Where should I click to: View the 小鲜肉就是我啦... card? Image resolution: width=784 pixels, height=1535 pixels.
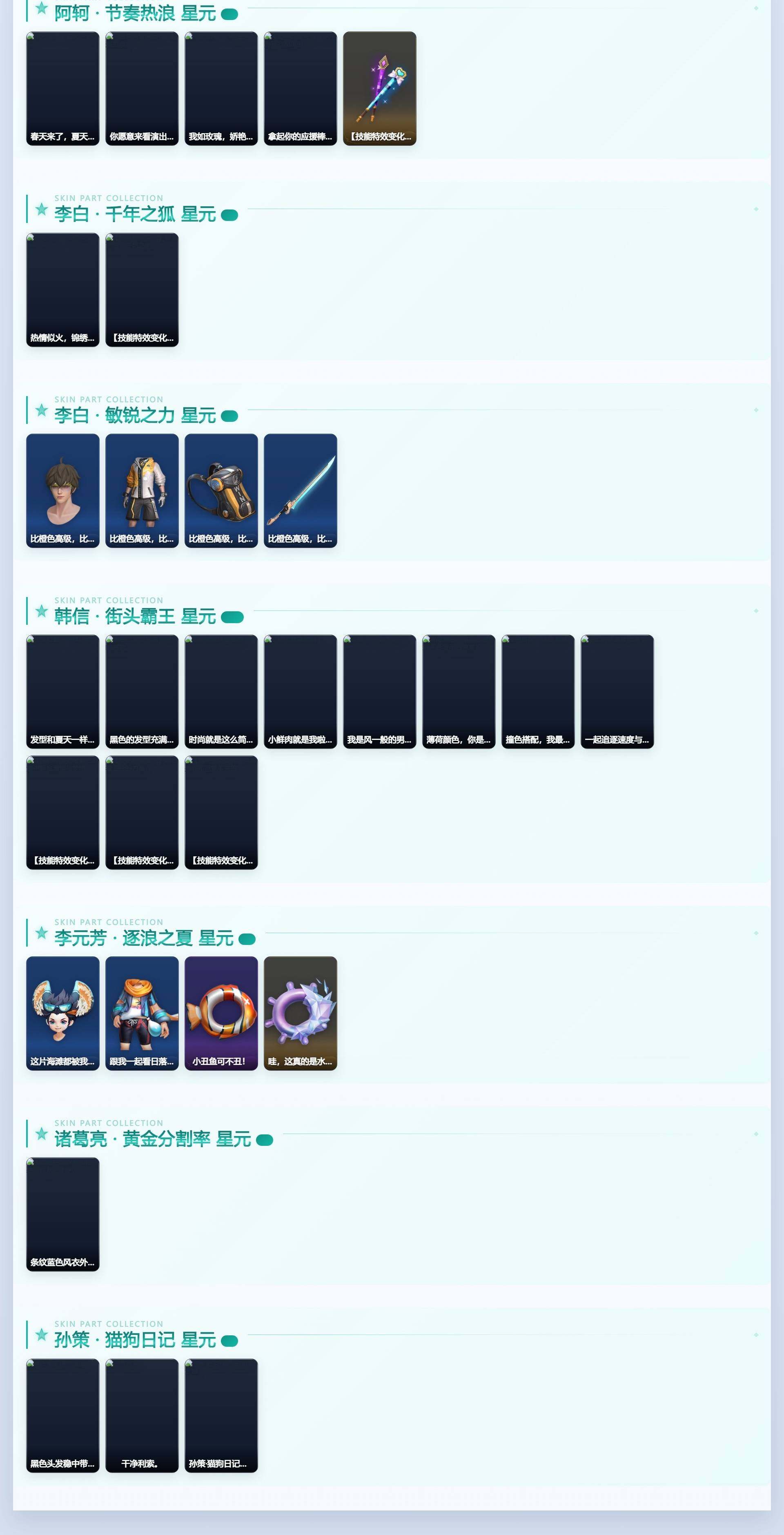(300, 691)
